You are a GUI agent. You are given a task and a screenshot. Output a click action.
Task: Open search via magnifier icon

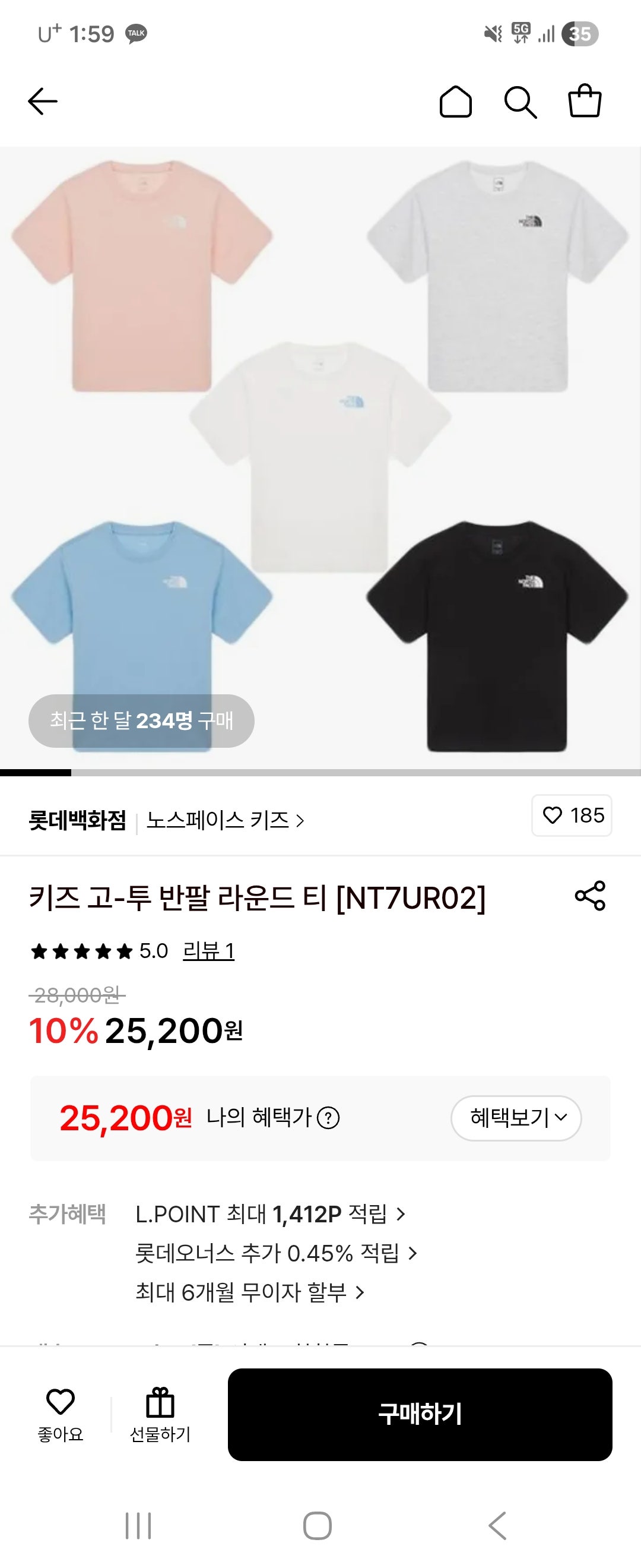pyautogui.click(x=522, y=102)
